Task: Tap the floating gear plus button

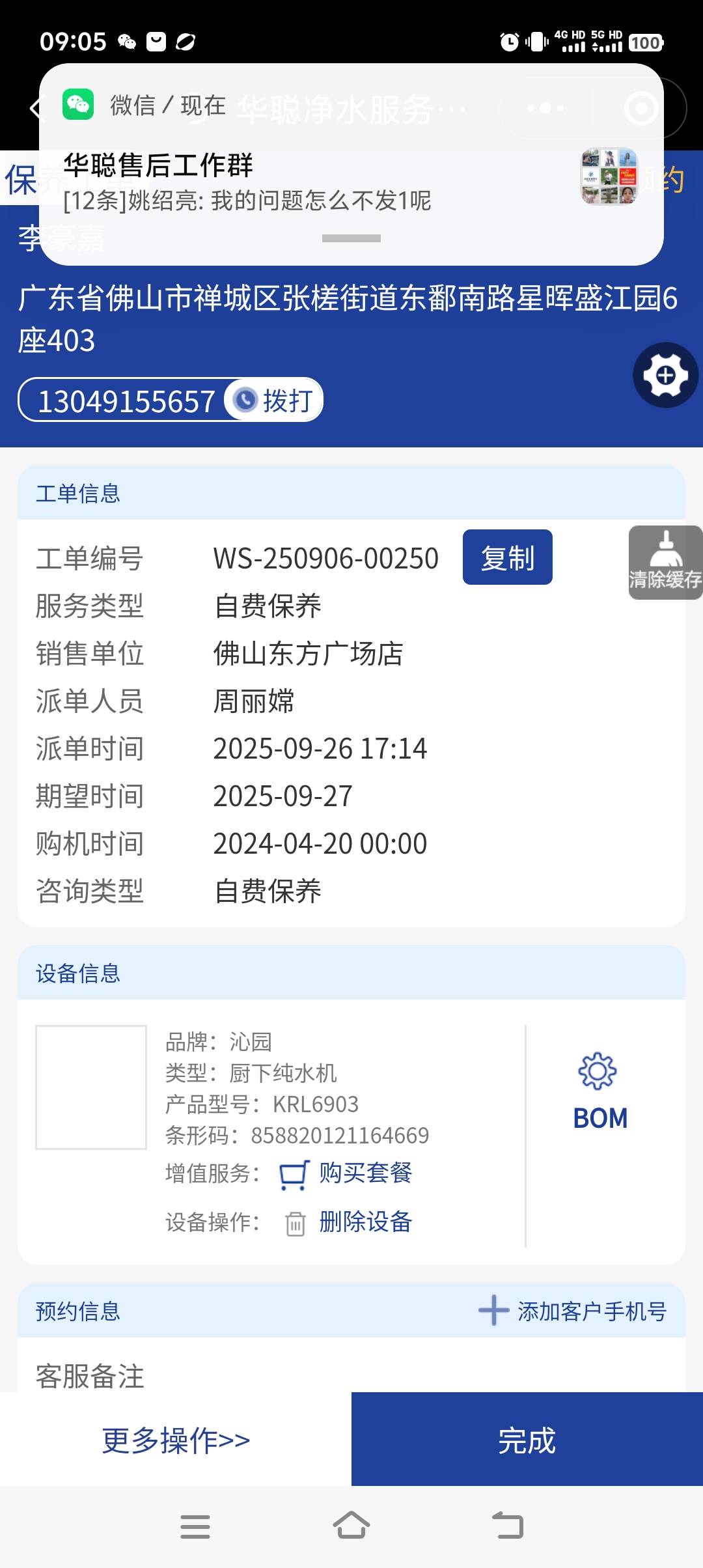Action: (665, 376)
